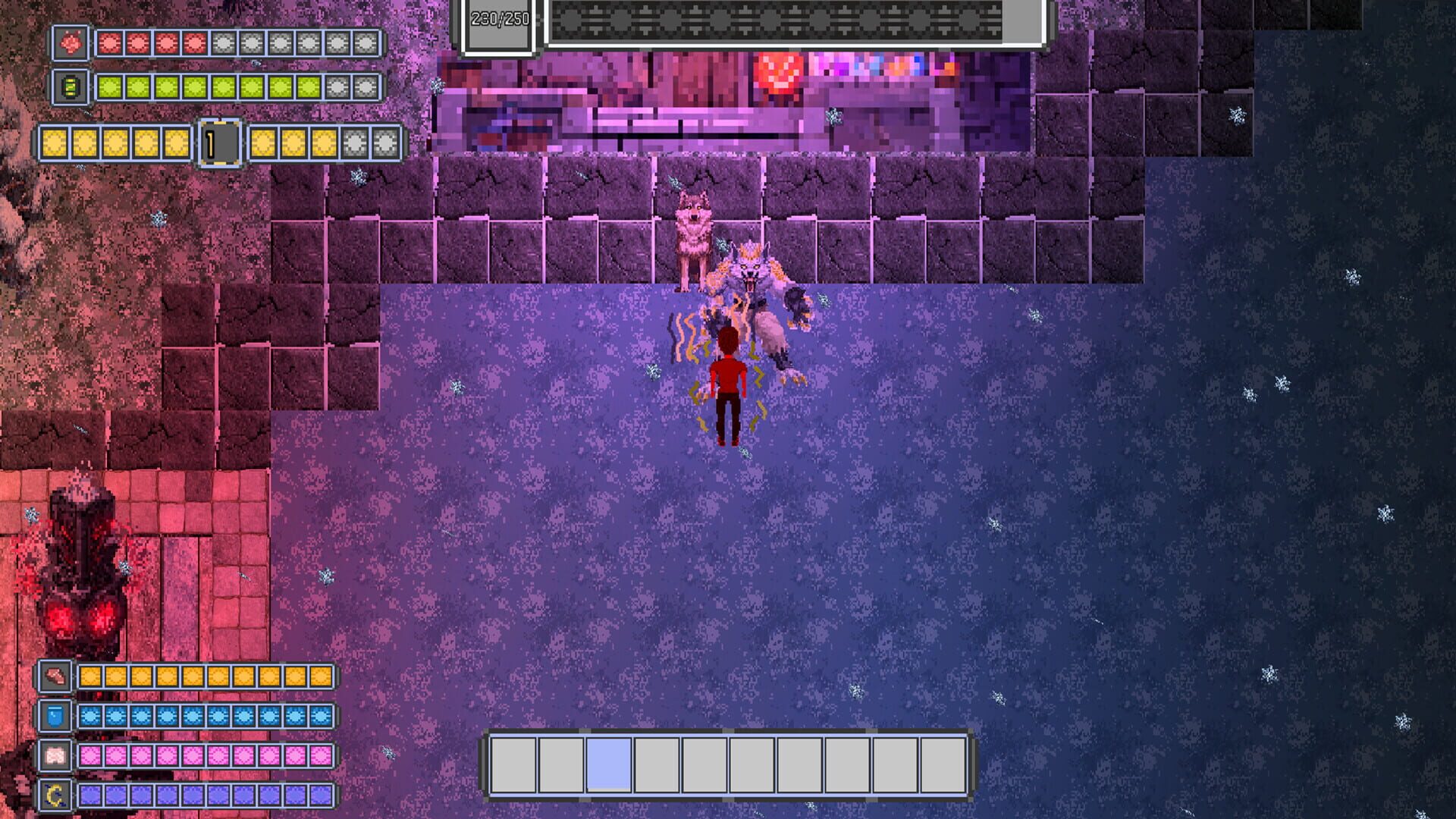Select the last hotbar slot
The height and width of the screenshot is (819, 1456).
(x=943, y=764)
